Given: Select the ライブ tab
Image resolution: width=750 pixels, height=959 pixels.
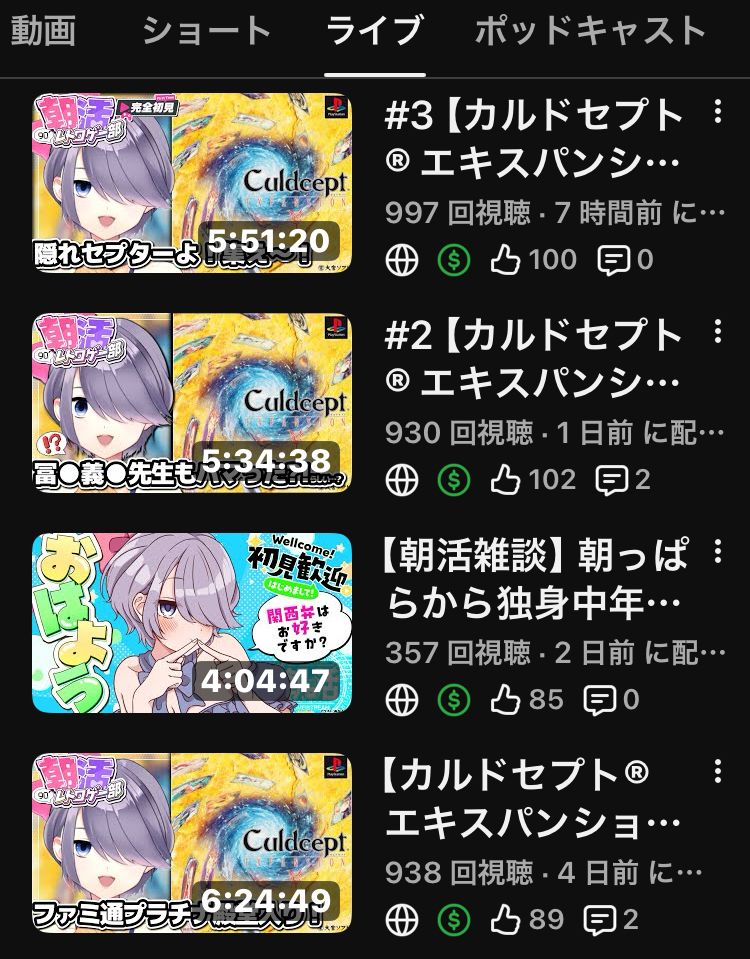Looking at the screenshot, I should [375, 32].
